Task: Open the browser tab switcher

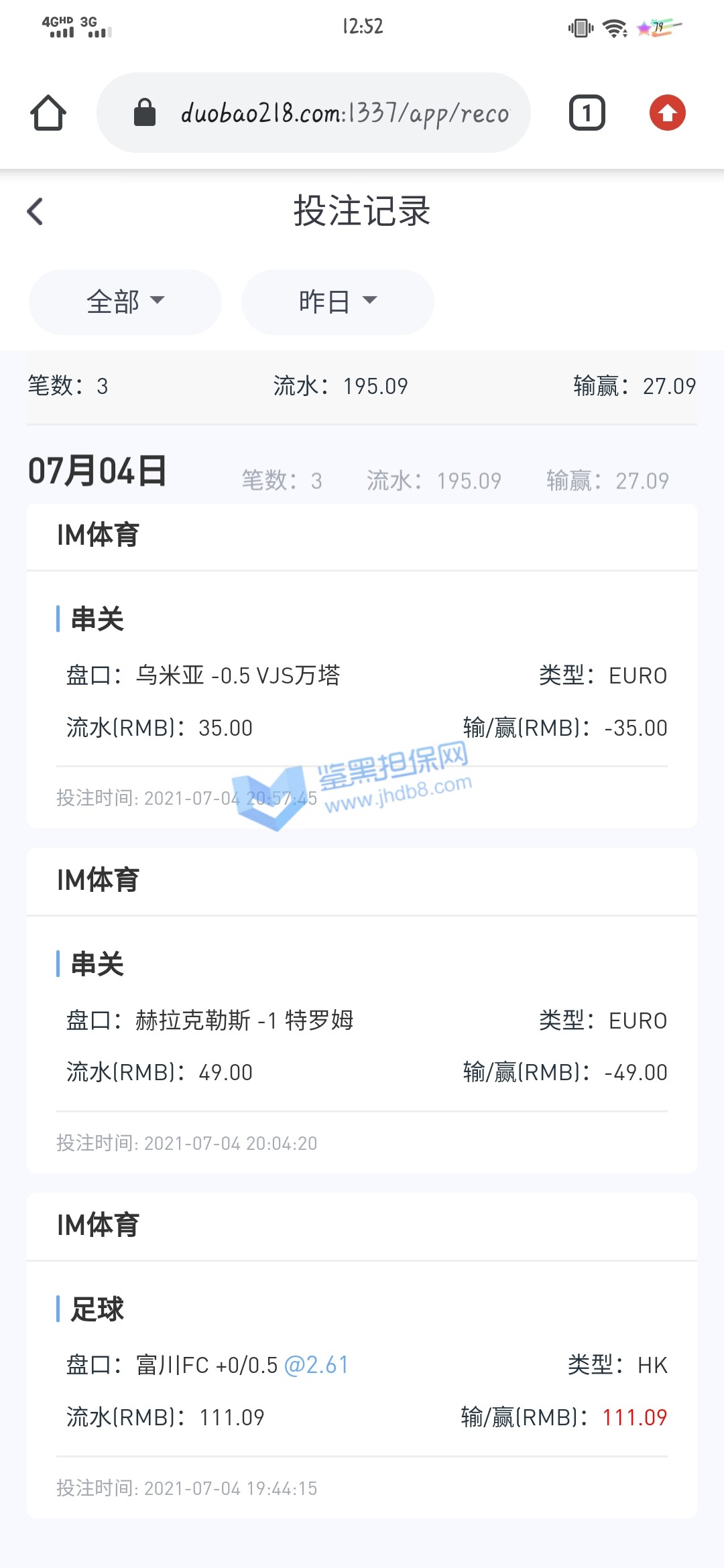Action: pyautogui.click(x=587, y=113)
